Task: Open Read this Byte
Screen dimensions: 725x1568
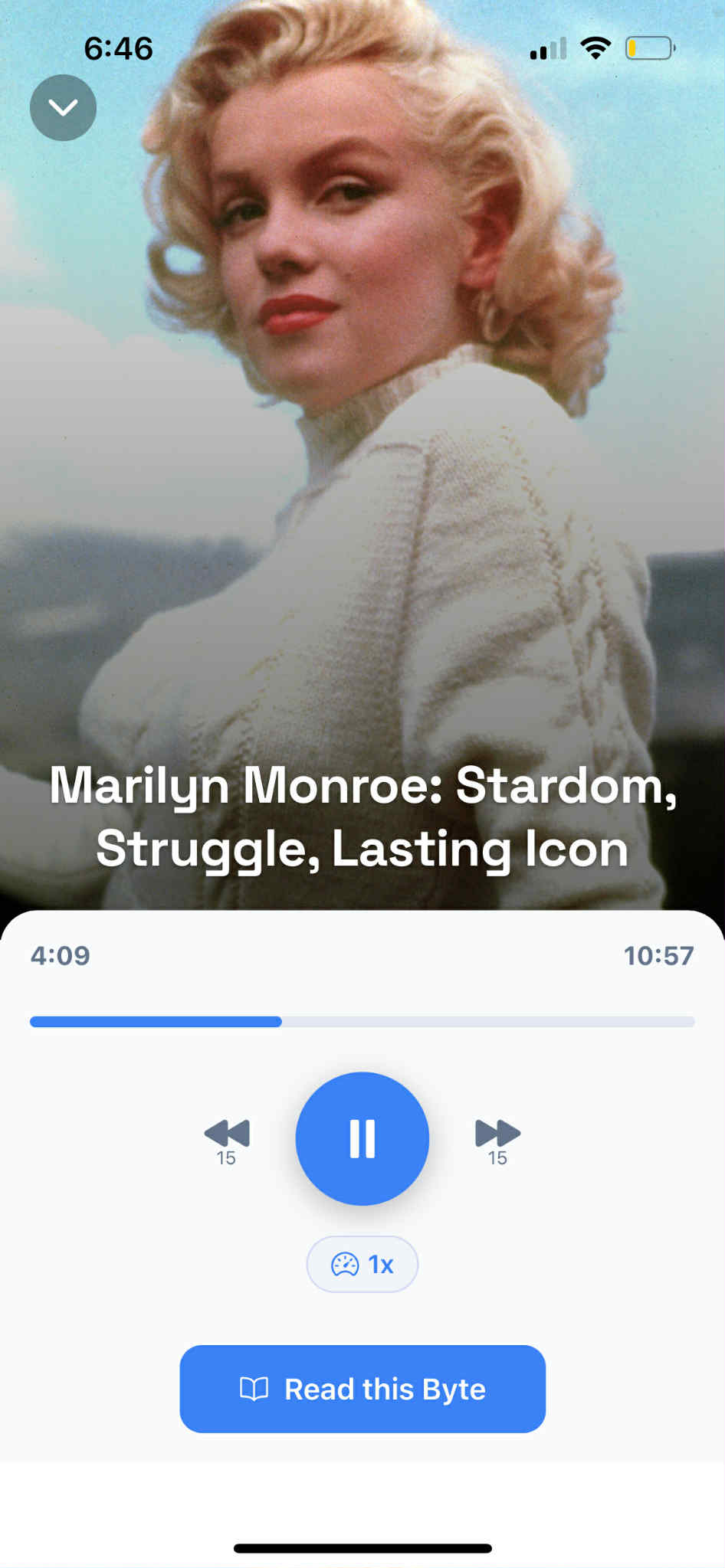Action: point(362,1389)
